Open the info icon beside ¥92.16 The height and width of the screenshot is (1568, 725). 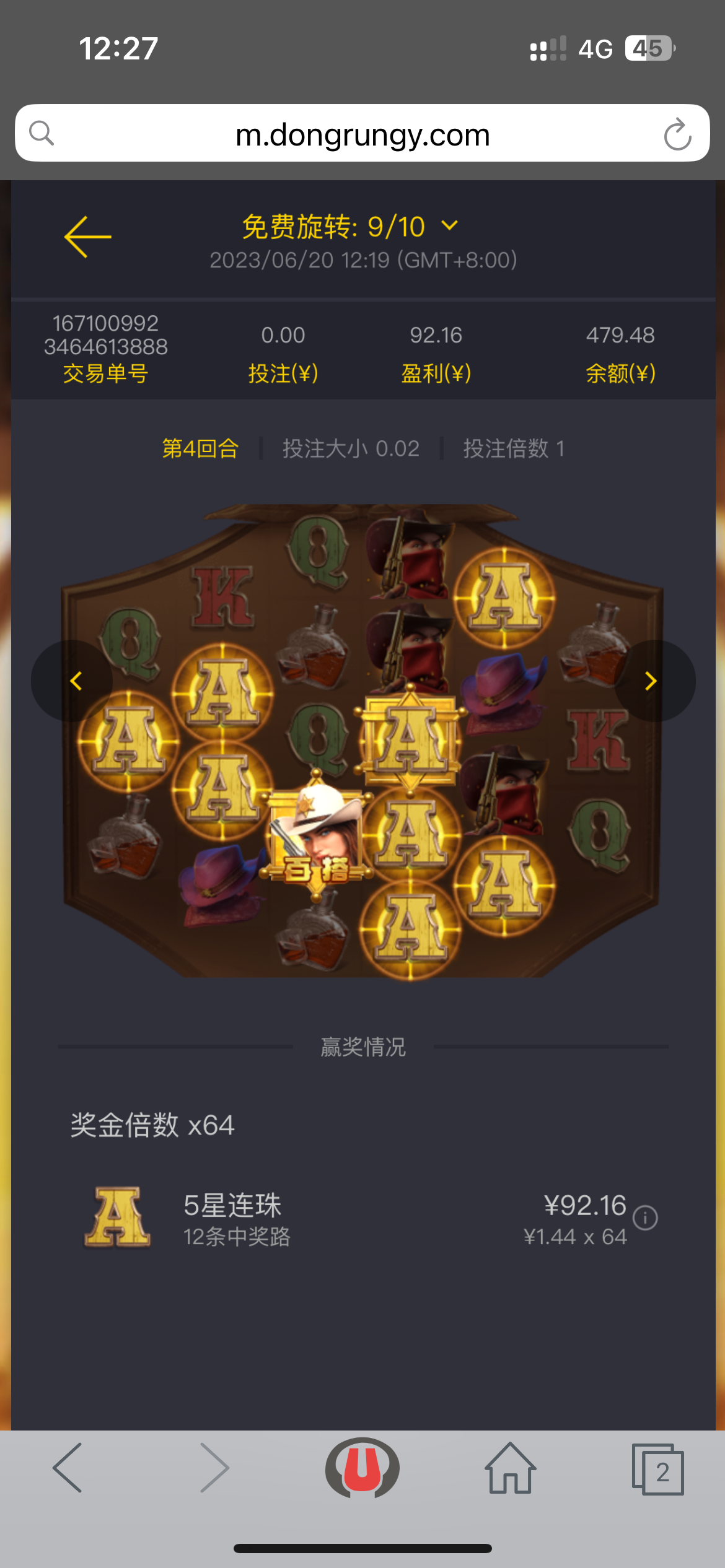(645, 1217)
